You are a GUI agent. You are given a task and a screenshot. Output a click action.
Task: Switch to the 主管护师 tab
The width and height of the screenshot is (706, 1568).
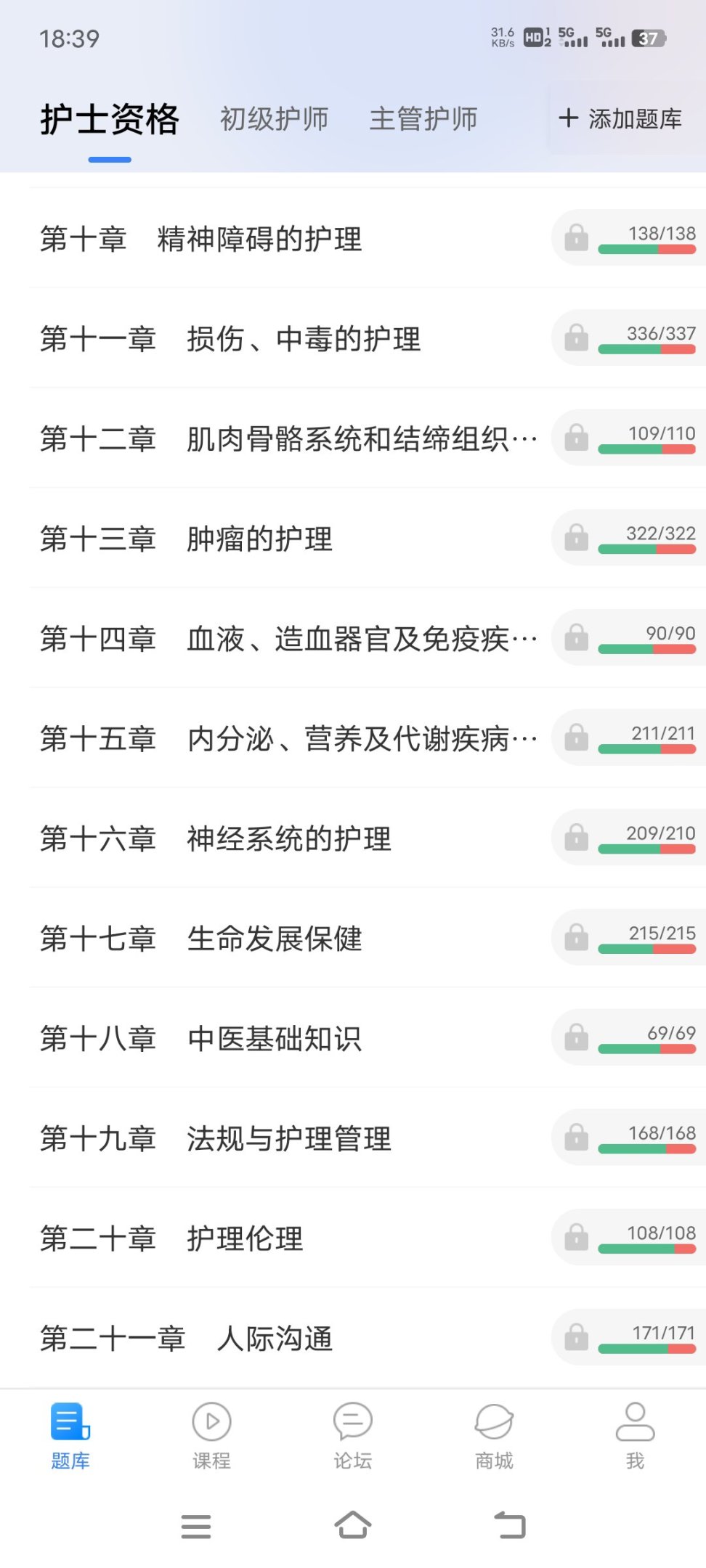(423, 119)
